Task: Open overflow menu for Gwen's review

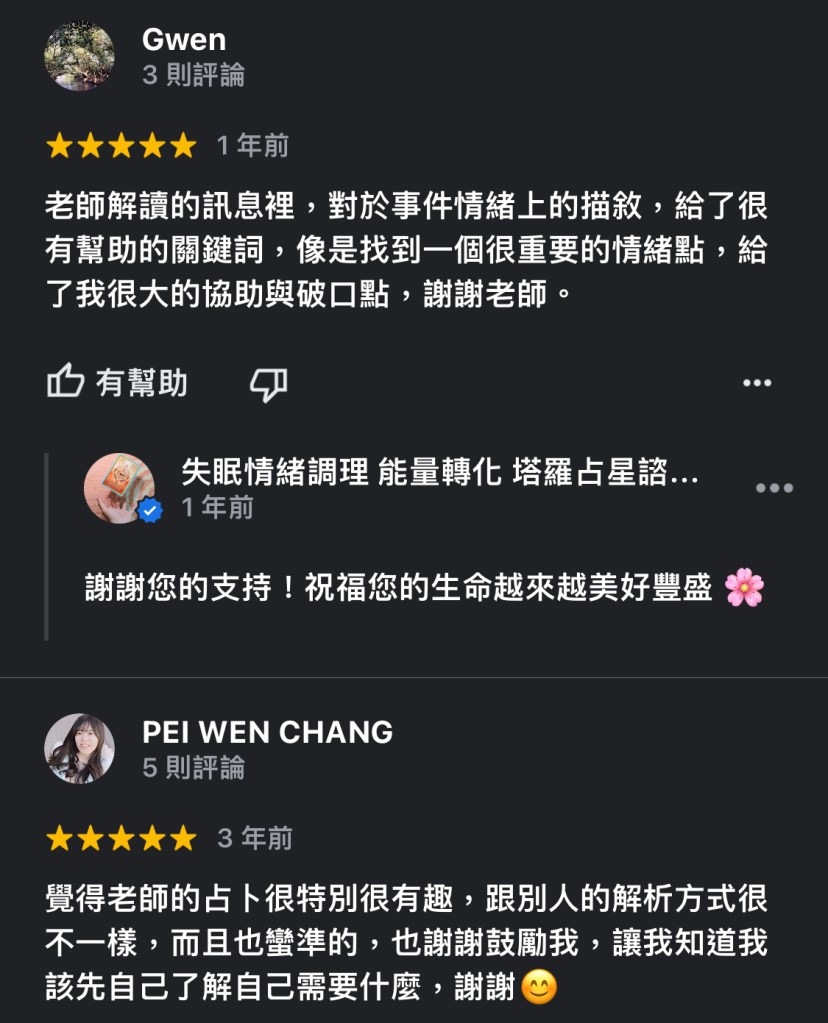Action: click(x=757, y=383)
